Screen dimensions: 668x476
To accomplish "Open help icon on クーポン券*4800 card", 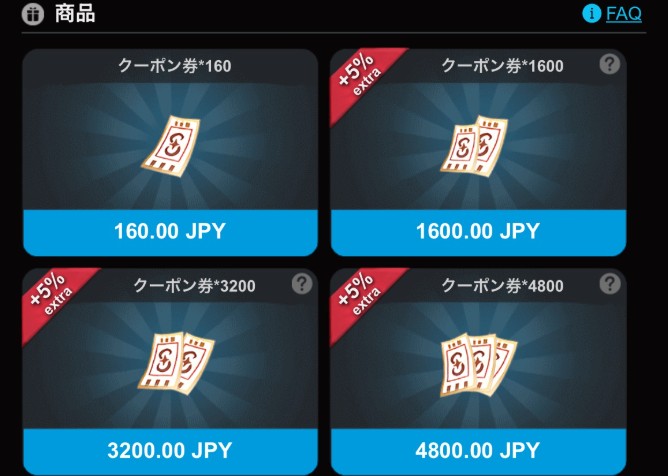I will point(610,285).
